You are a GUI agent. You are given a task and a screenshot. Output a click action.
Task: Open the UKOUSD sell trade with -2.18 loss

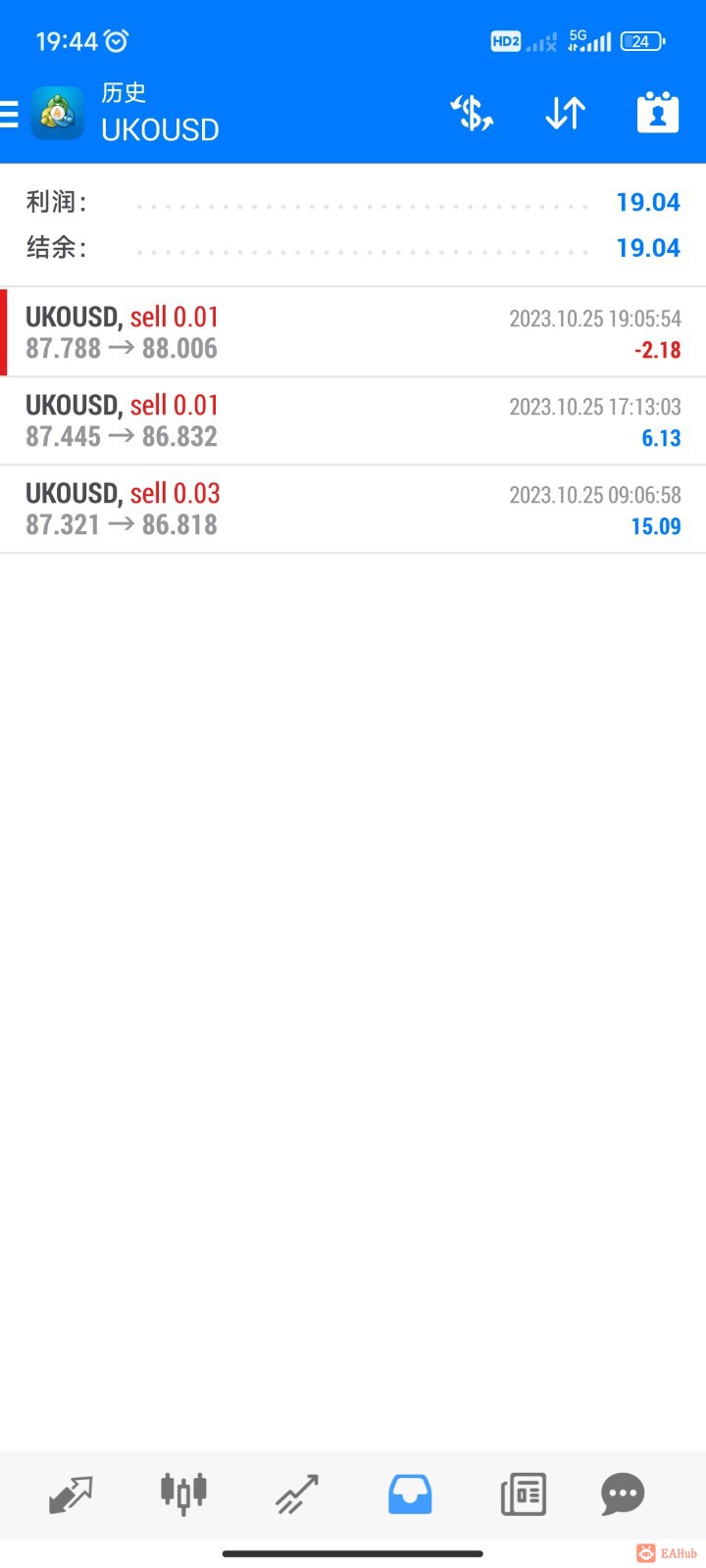click(353, 332)
